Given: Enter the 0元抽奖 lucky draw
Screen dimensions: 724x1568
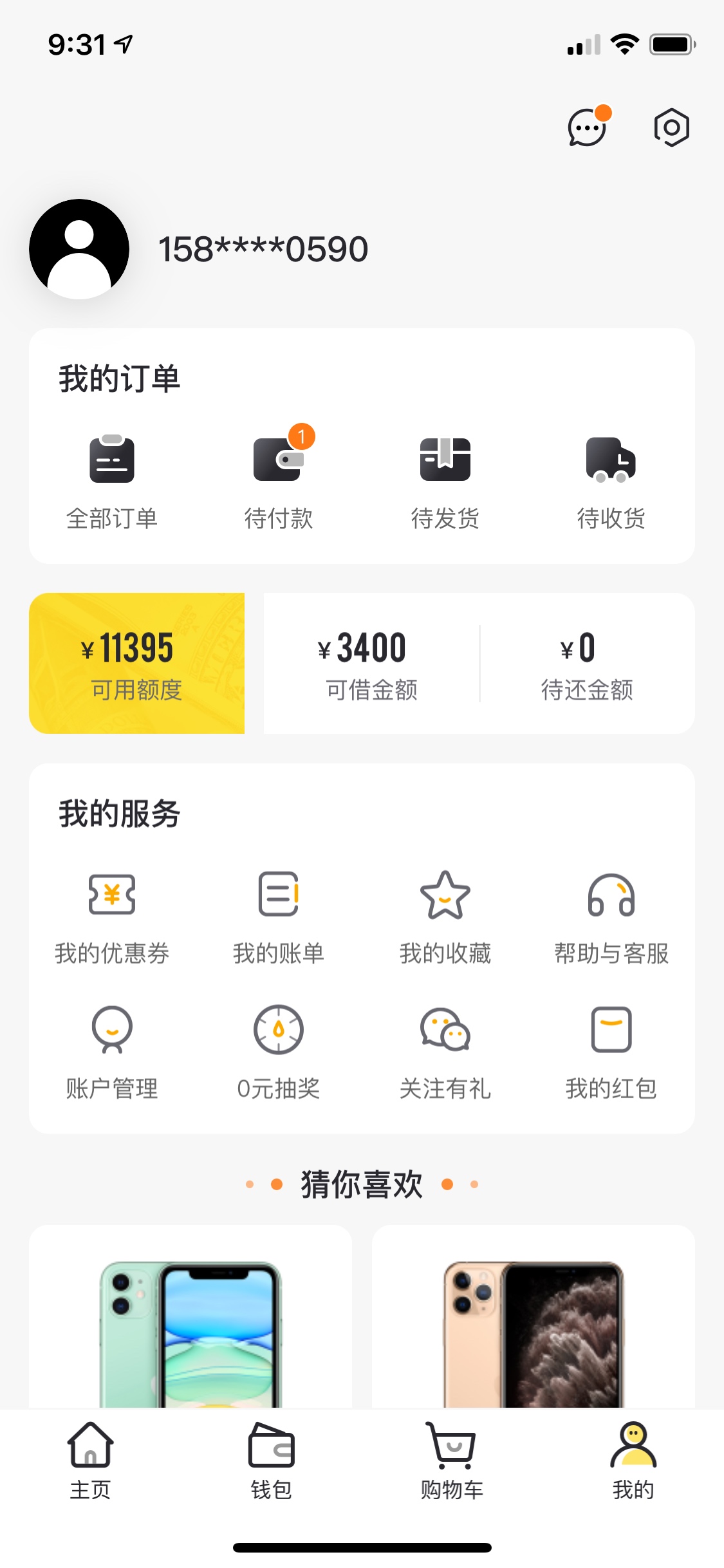Looking at the screenshot, I should 278,1054.
